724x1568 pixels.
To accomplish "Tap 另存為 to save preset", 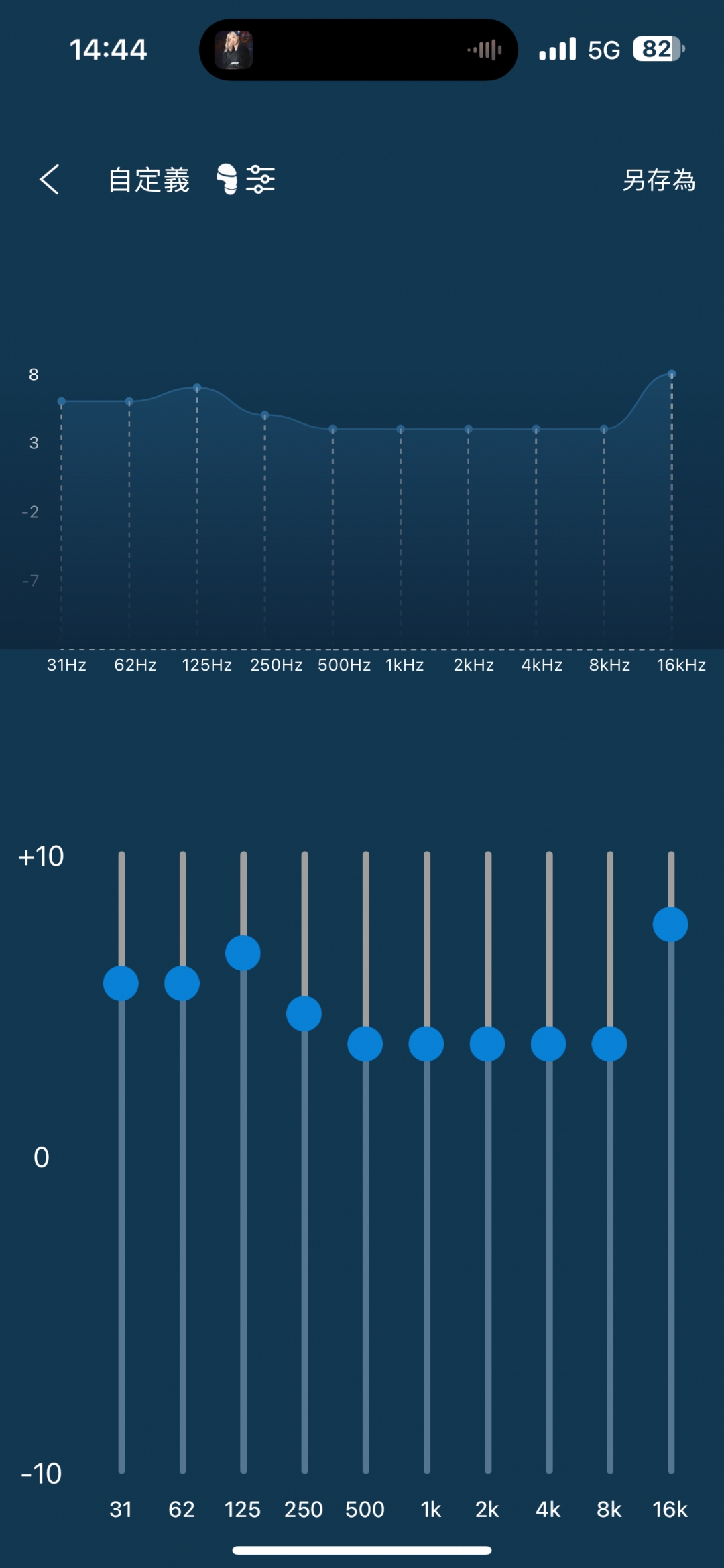I will tap(659, 180).
